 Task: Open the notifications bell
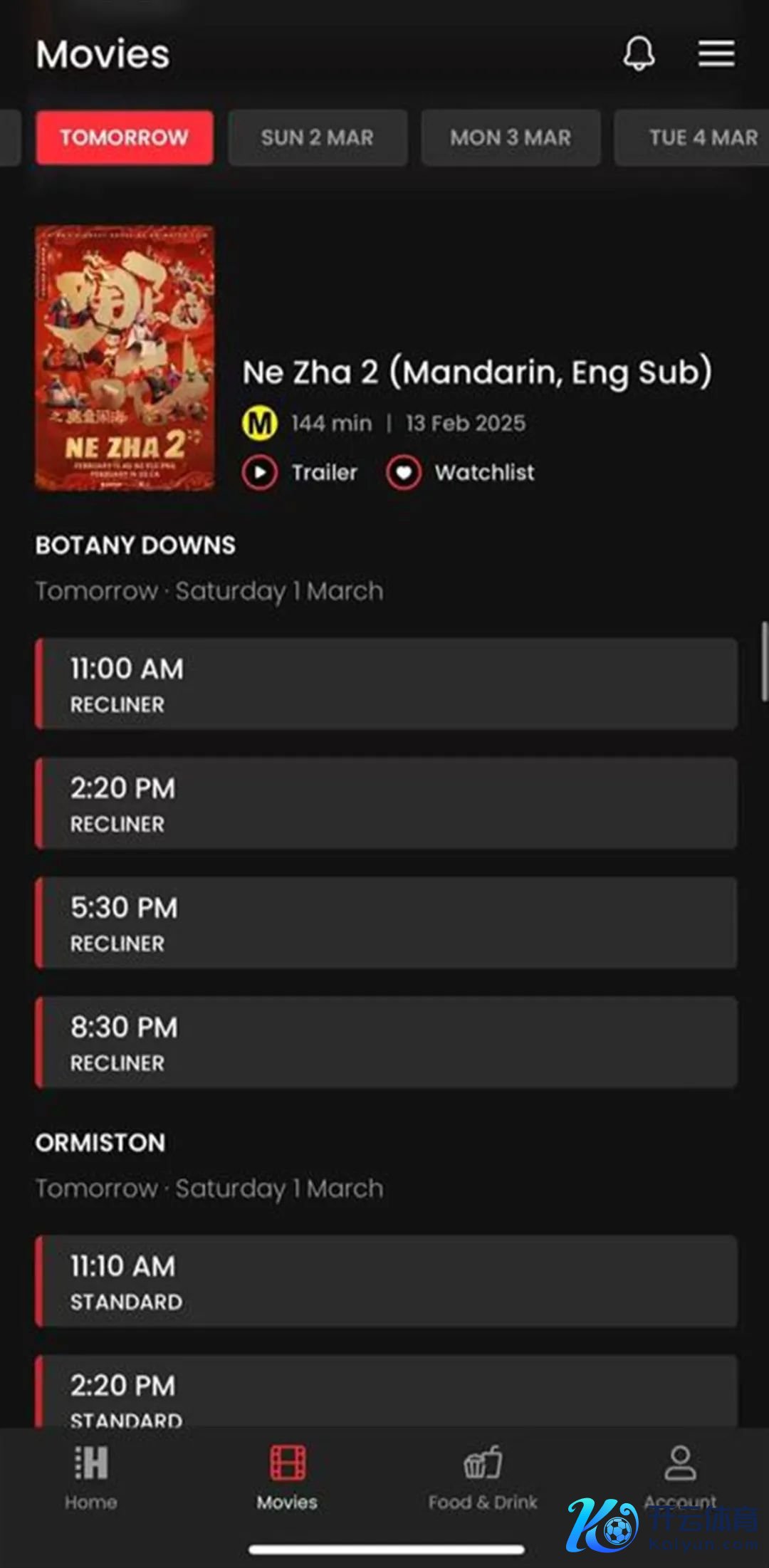coord(639,53)
